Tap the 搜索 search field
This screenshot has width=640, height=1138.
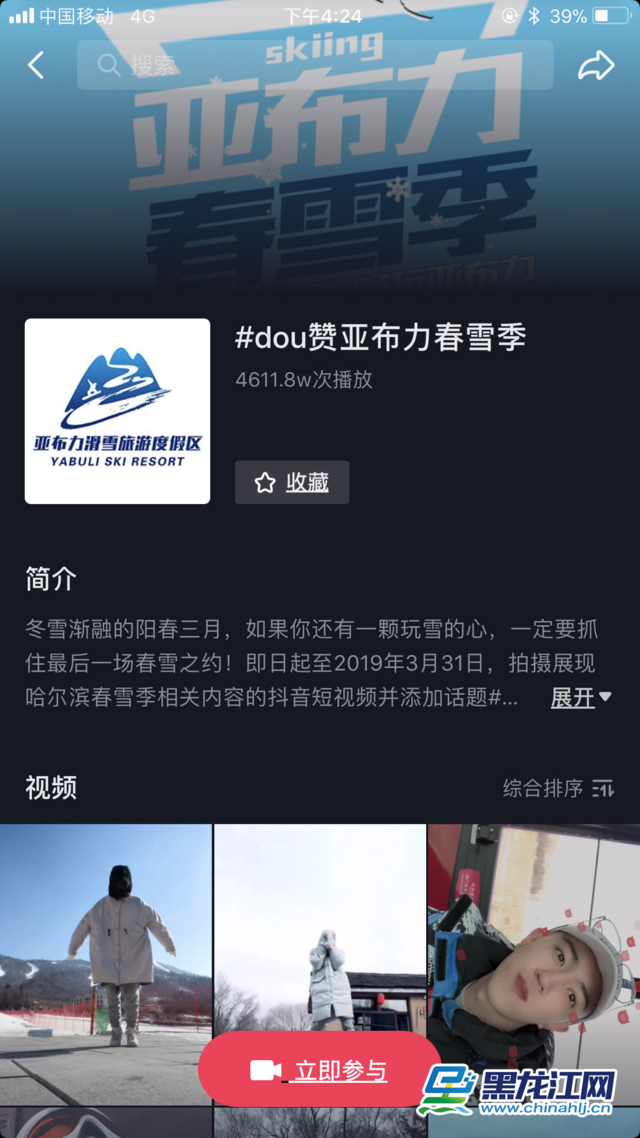(x=314, y=66)
